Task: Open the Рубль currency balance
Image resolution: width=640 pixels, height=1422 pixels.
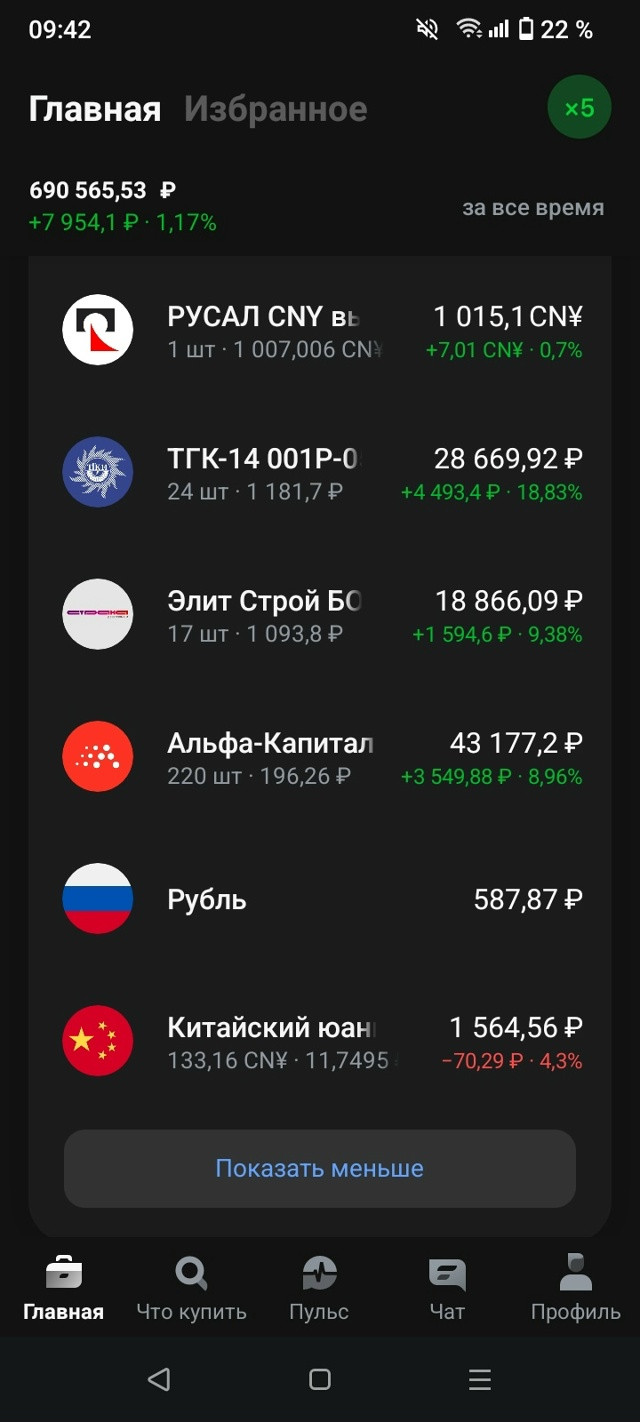Action: click(320, 899)
